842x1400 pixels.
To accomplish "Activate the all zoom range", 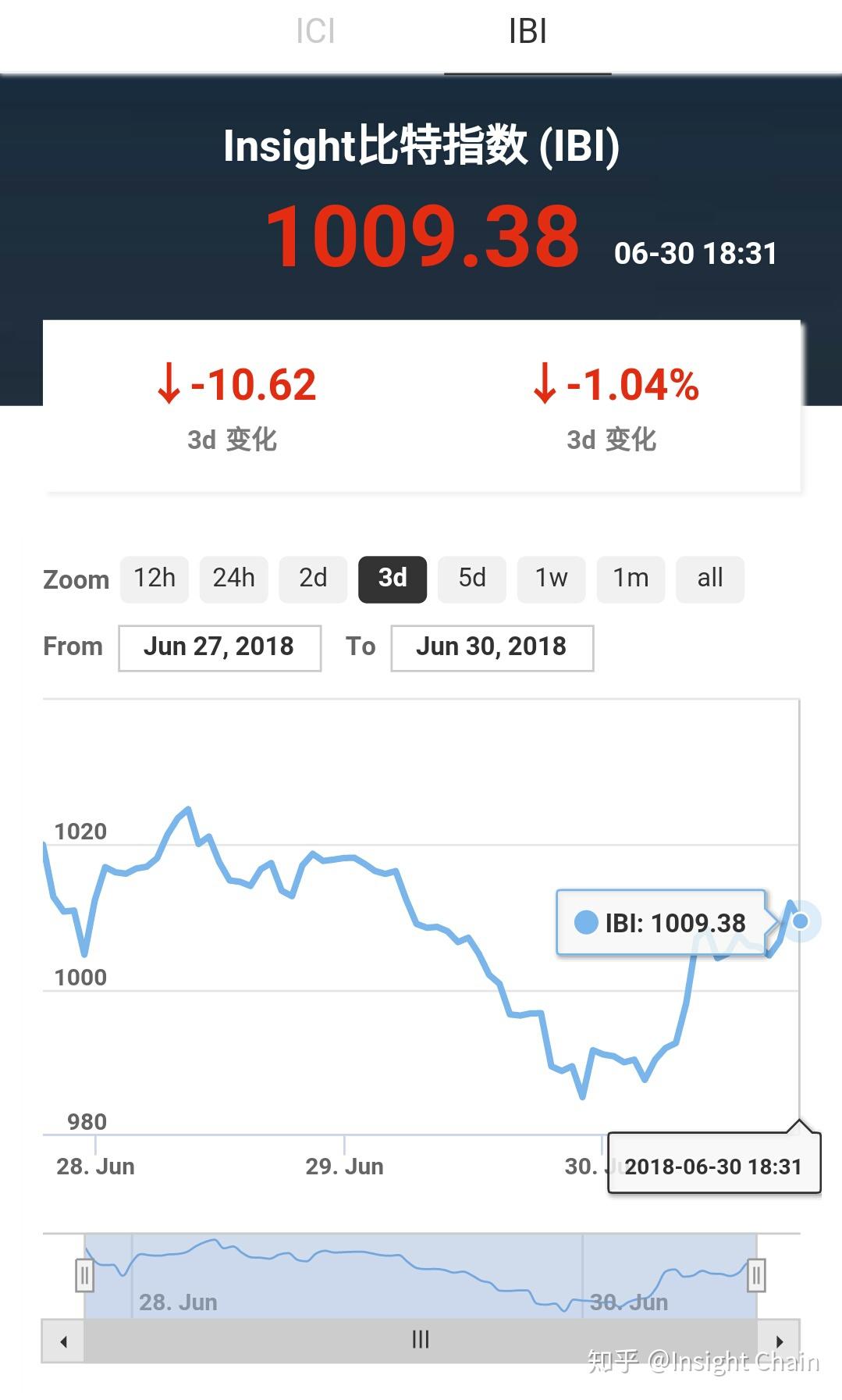I will pyautogui.click(x=709, y=579).
